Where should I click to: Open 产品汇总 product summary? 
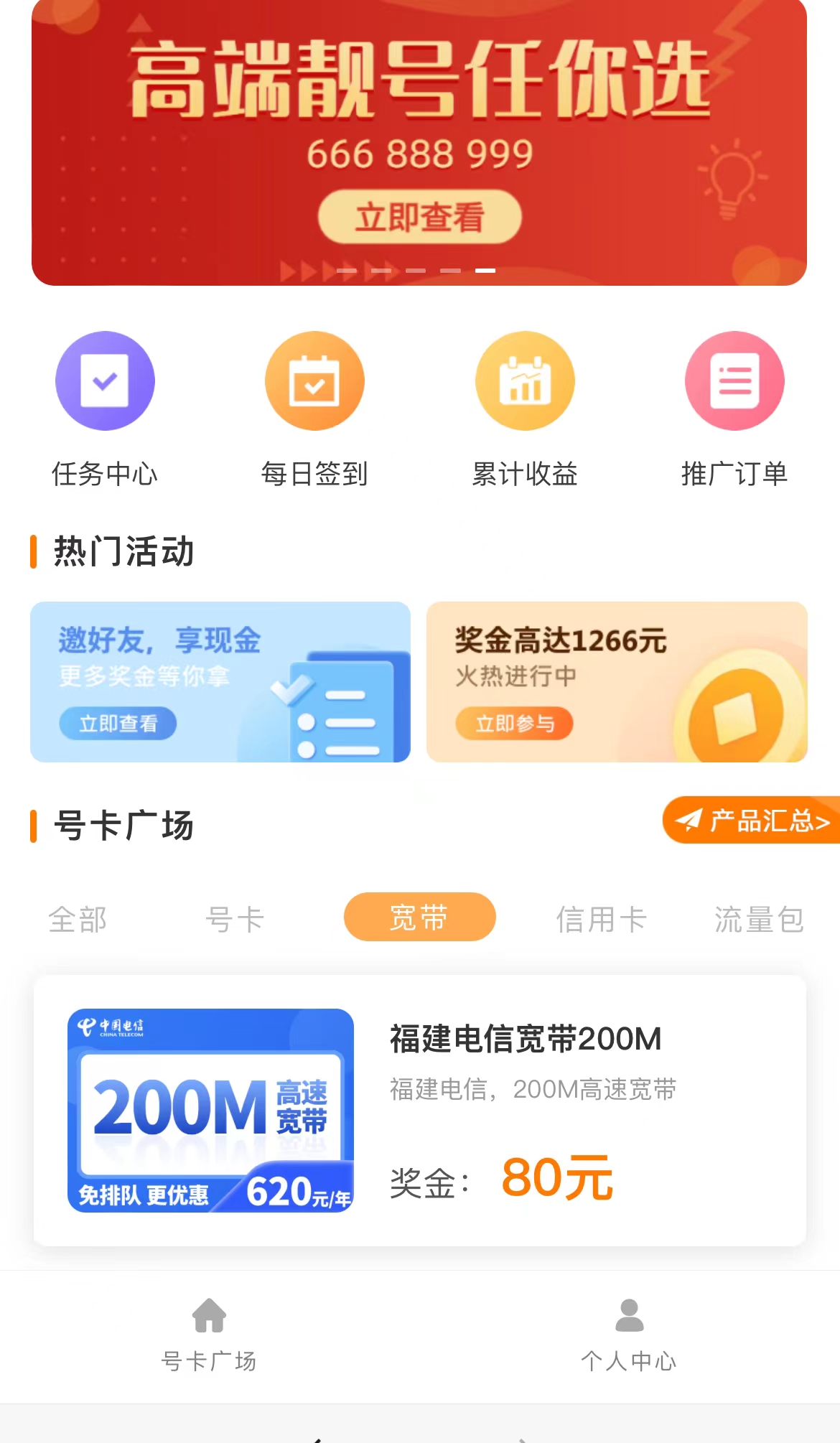[751, 820]
